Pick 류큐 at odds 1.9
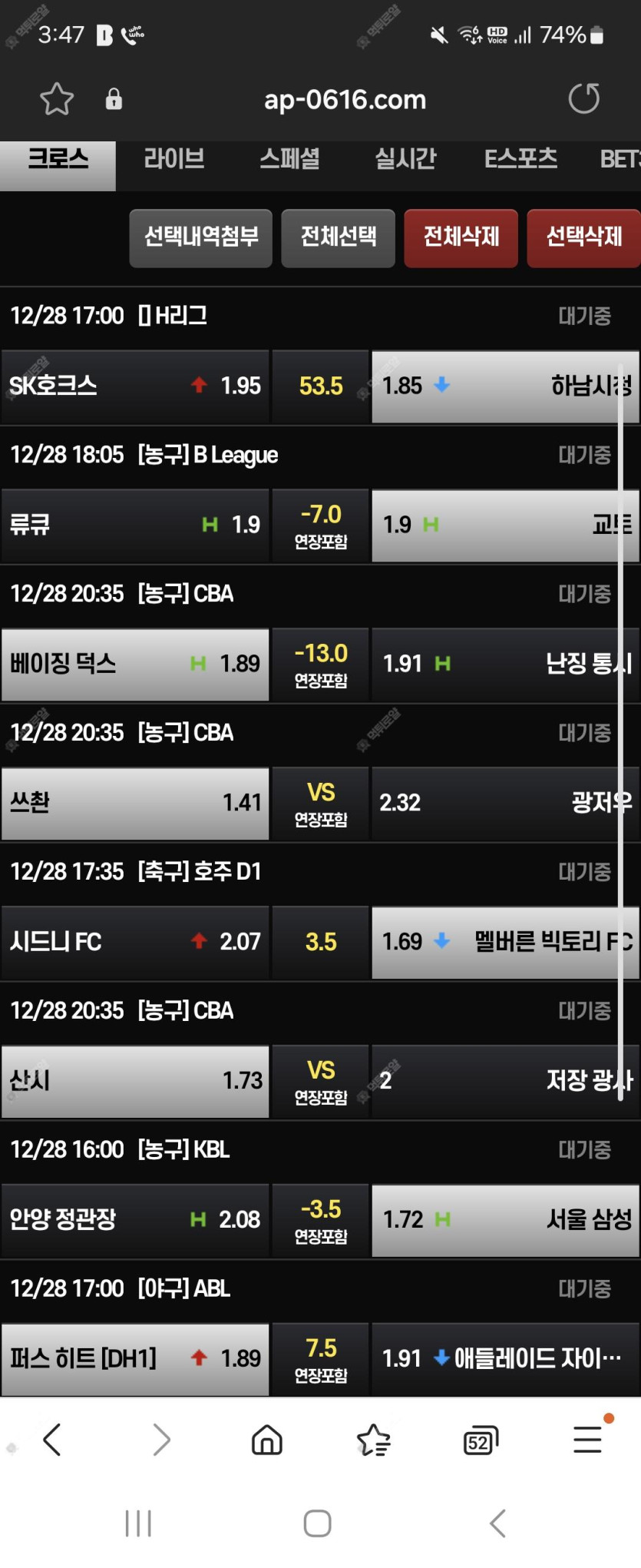Viewport: 641px width, 1568px height. point(135,525)
